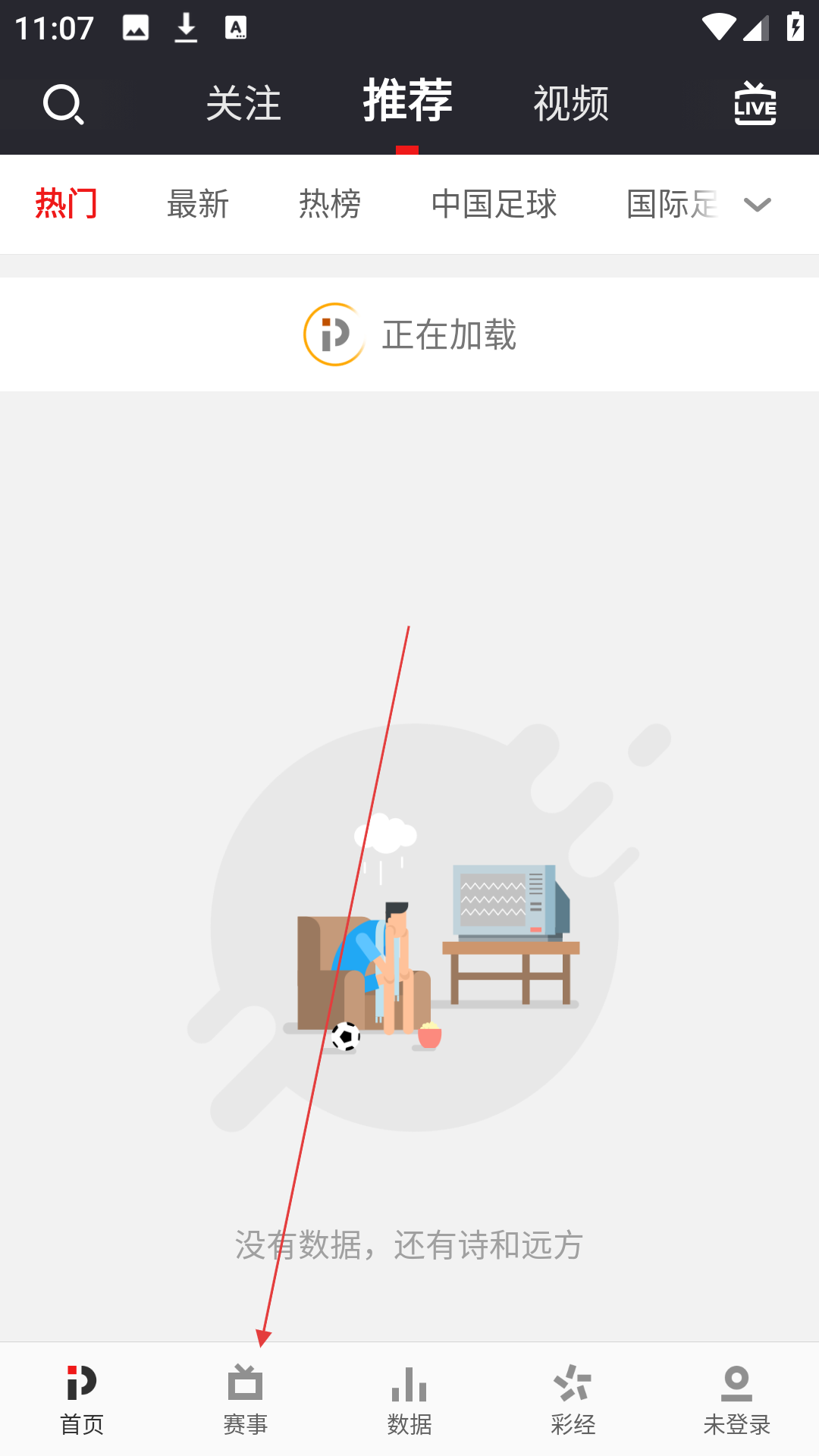Switch to the 数据 bottom tab
The width and height of the screenshot is (819, 1456).
click(x=409, y=1399)
